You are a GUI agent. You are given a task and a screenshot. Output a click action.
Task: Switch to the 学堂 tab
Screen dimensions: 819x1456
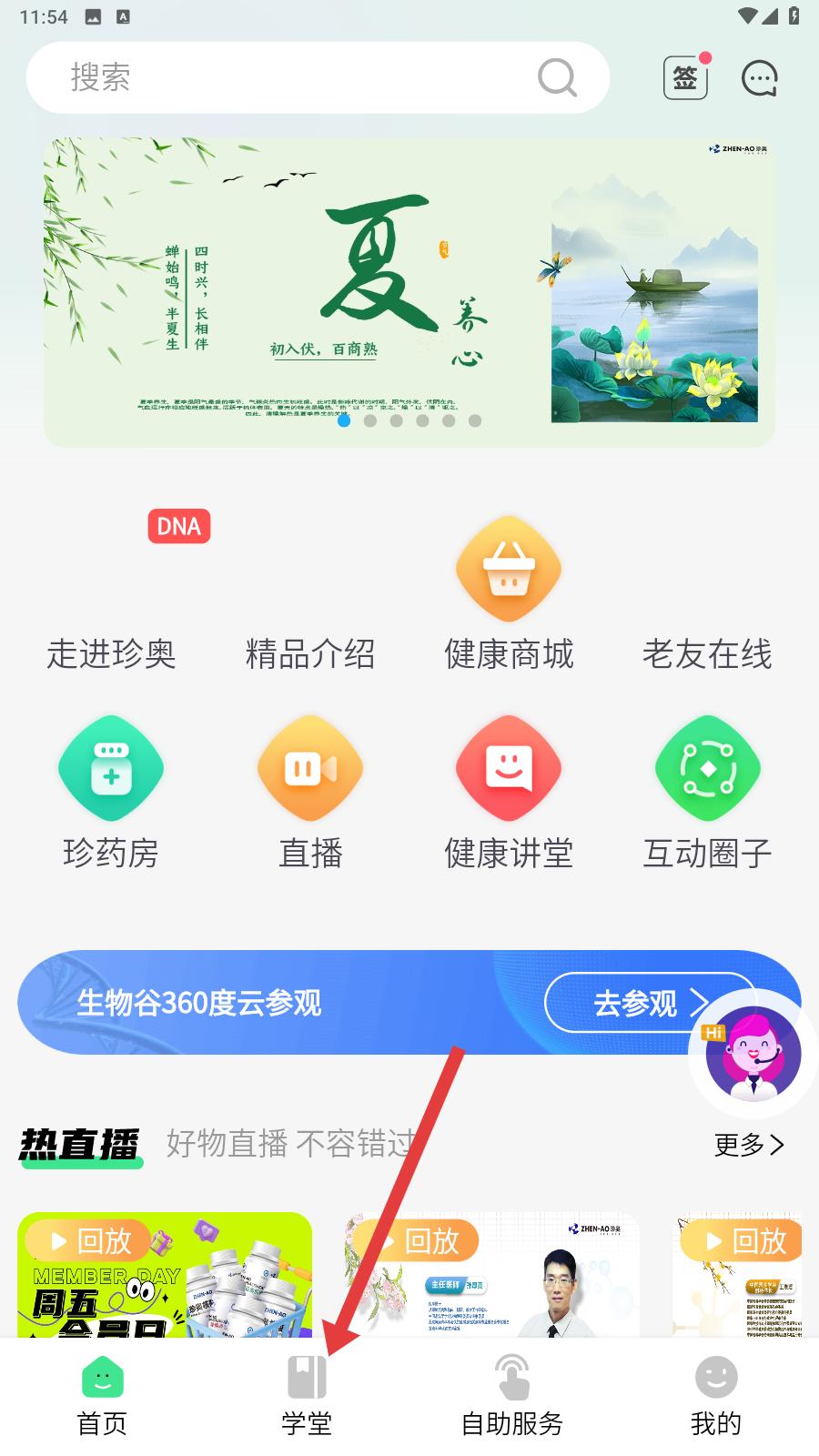click(x=307, y=1397)
